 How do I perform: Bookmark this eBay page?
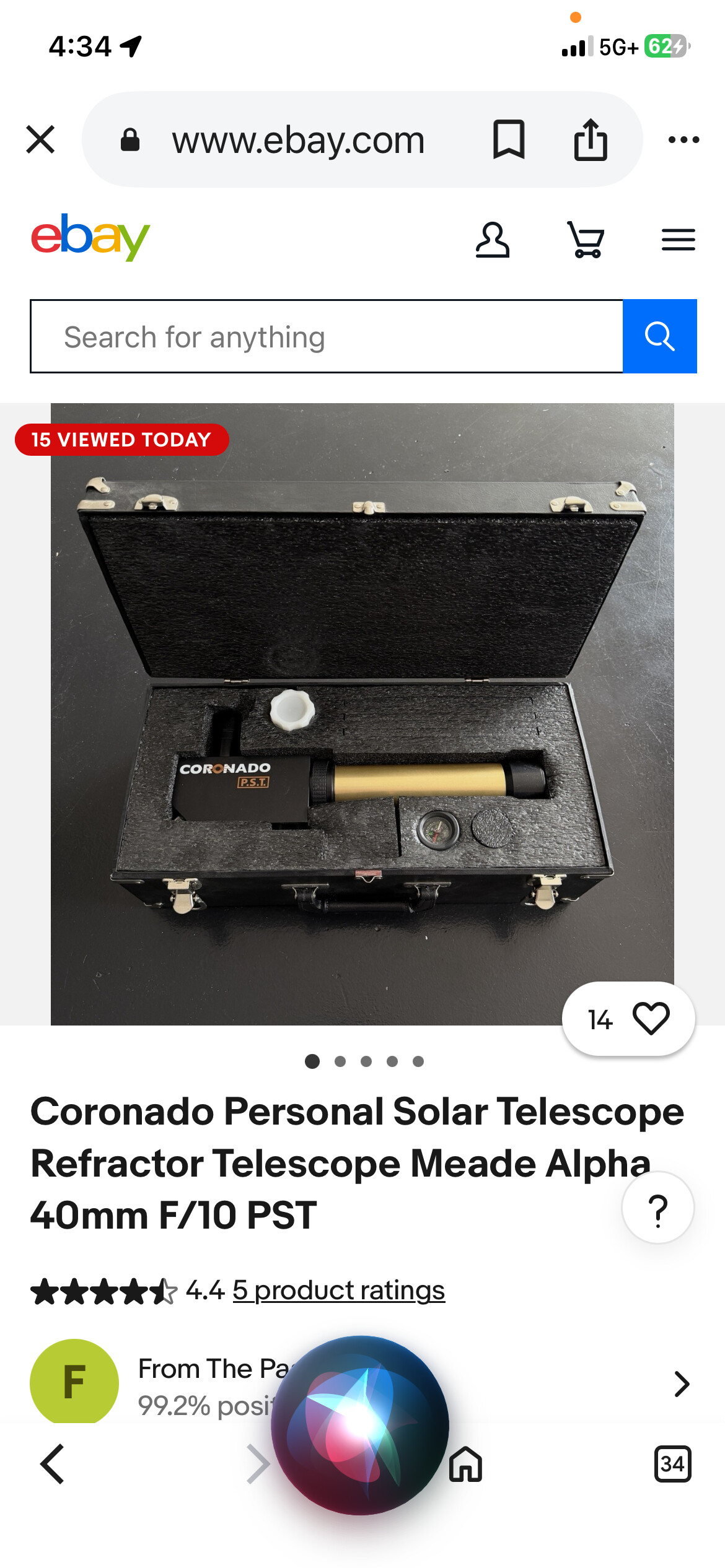(x=509, y=139)
